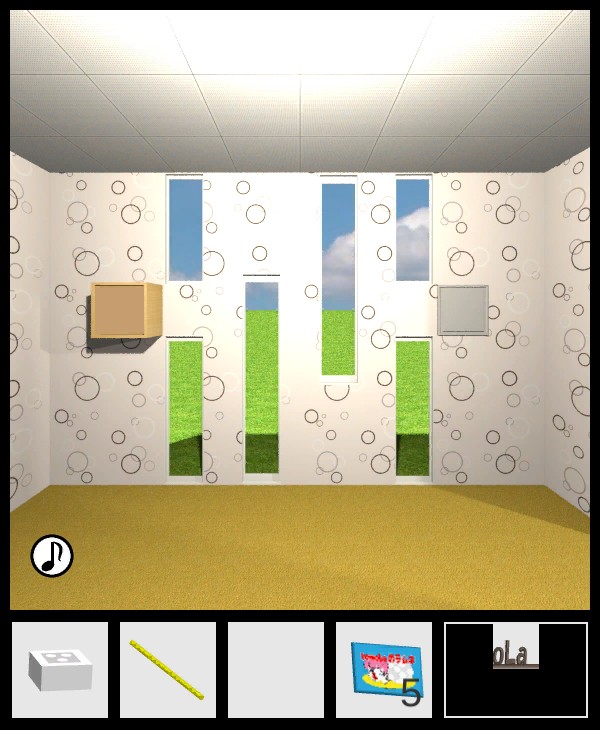
Task: Tap the empty third inventory slot
Action: tap(276, 669)
